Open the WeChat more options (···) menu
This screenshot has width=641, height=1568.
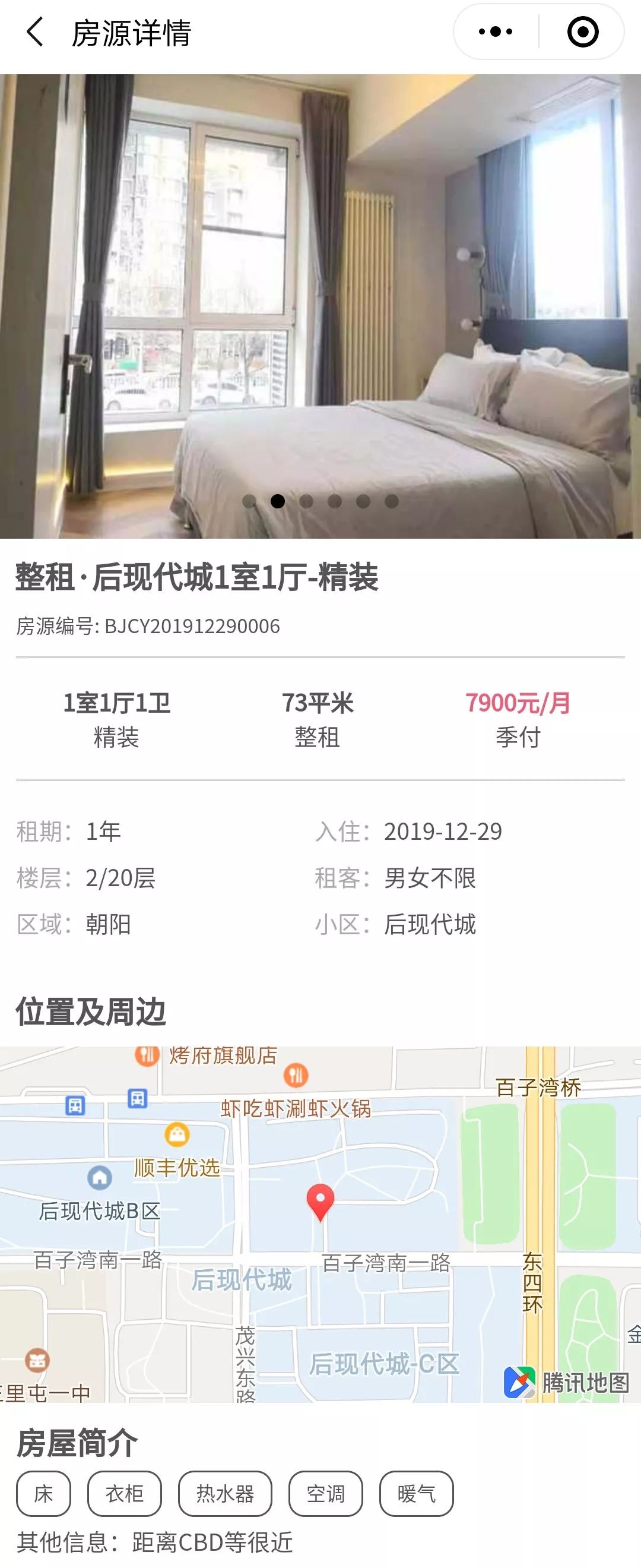click(x=494, y=30)
